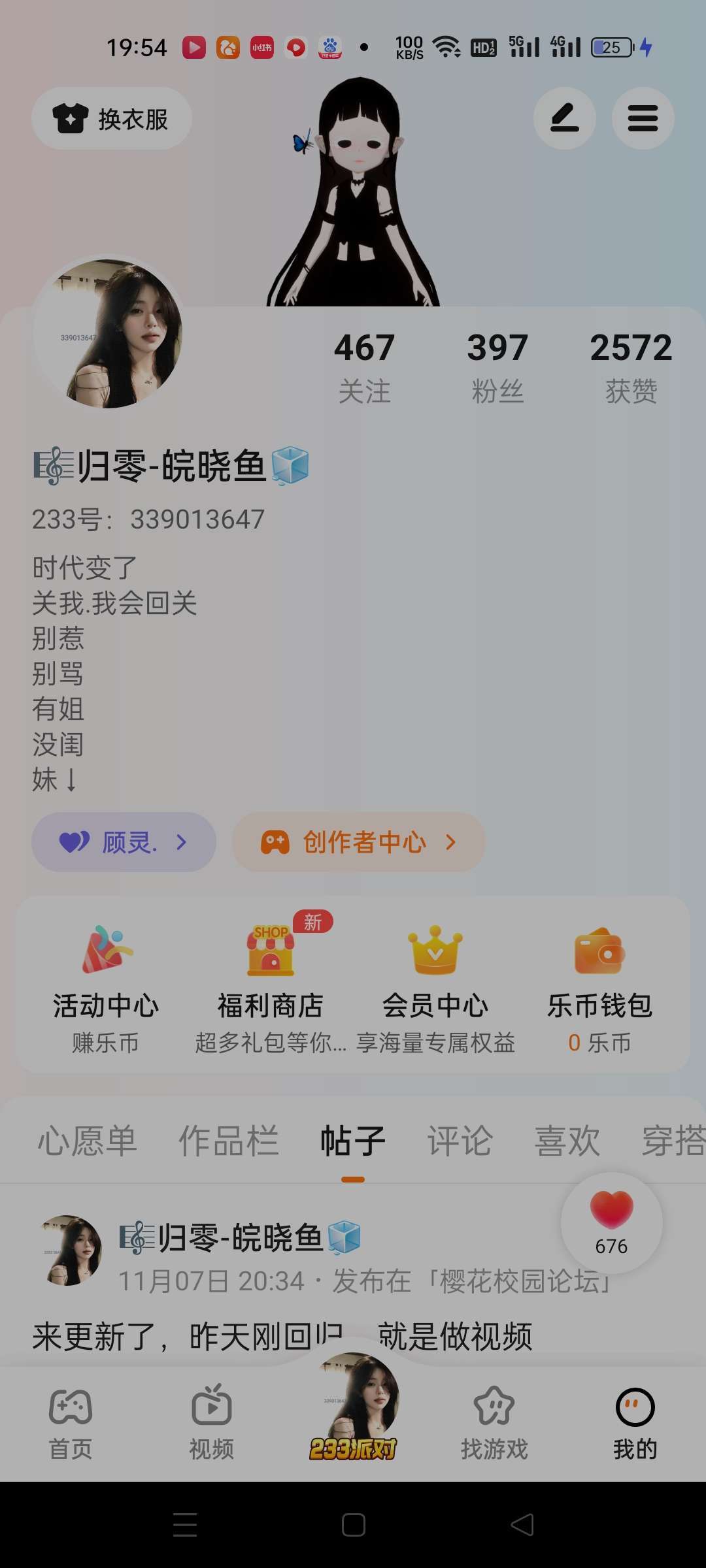View the 397 粉丝 fans list

click(497, 367)
